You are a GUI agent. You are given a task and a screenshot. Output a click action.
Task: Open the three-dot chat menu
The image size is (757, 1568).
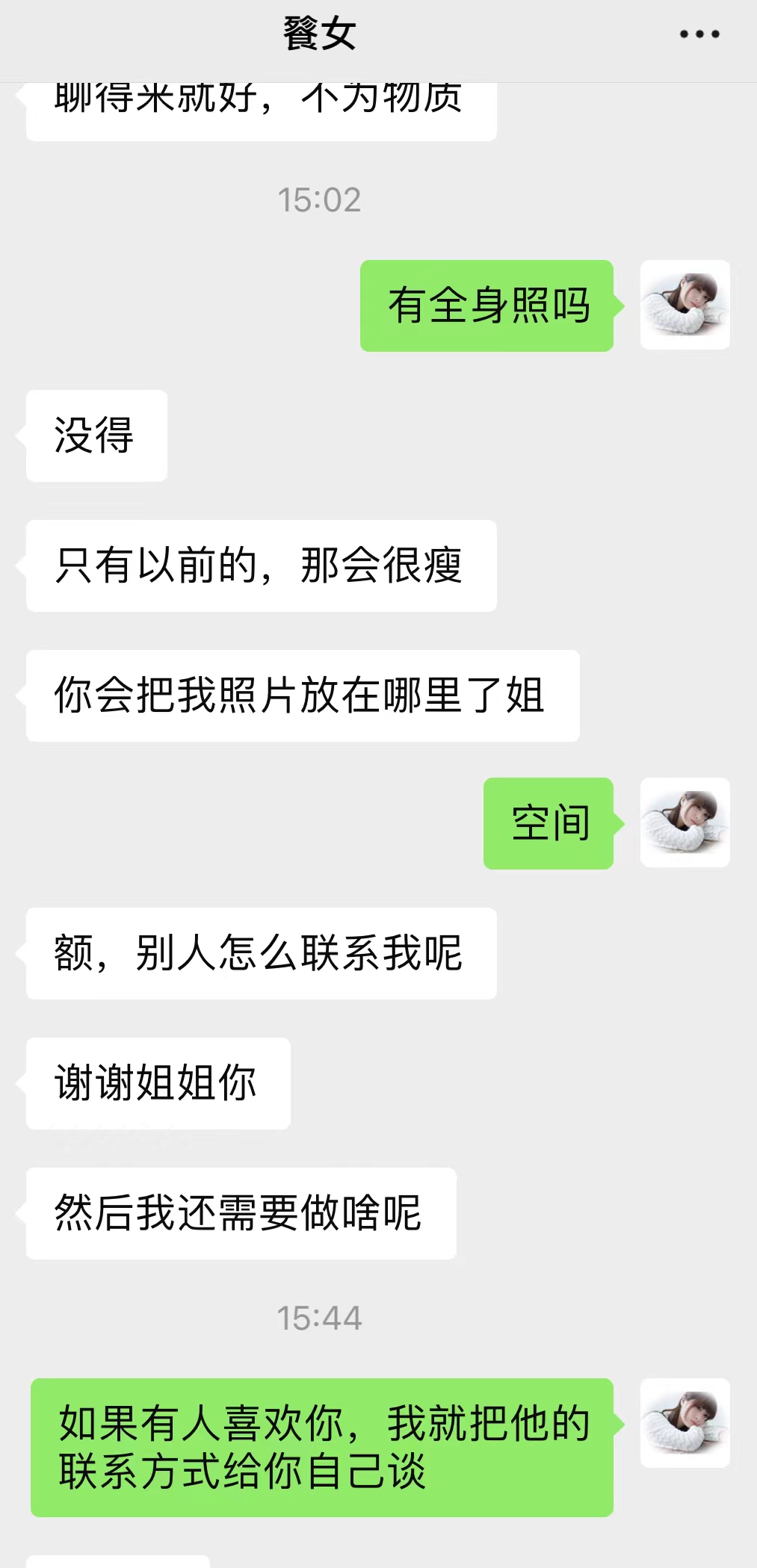point(699,34)
